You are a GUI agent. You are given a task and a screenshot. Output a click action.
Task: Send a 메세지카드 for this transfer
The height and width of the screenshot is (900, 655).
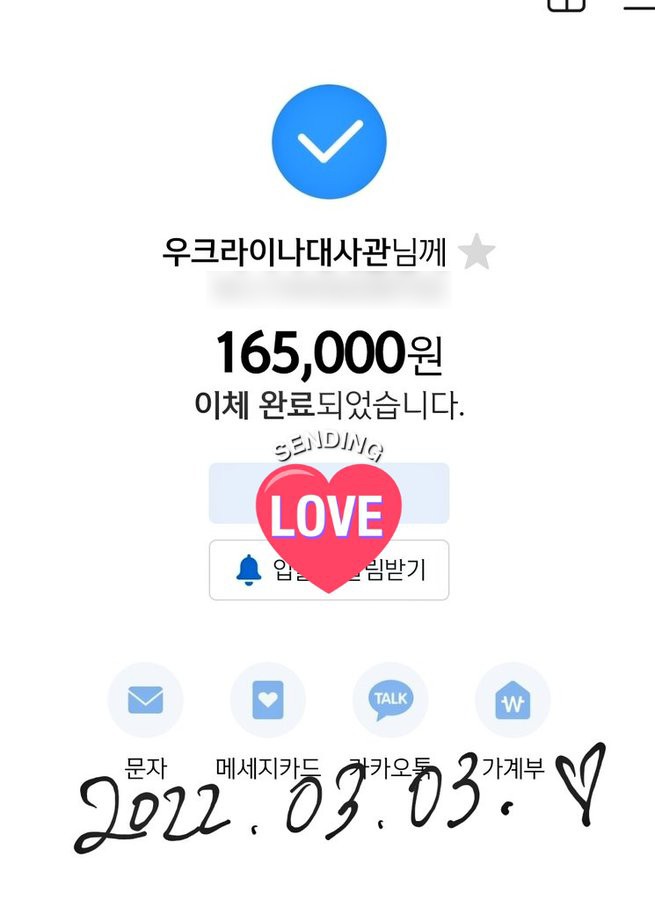268,700
